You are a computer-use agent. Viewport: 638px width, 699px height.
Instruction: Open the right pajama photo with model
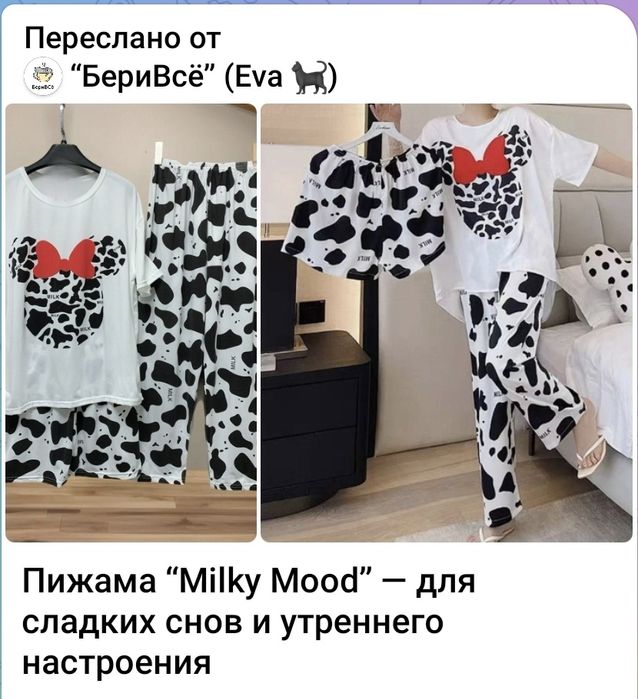click(x=446, y=322)
